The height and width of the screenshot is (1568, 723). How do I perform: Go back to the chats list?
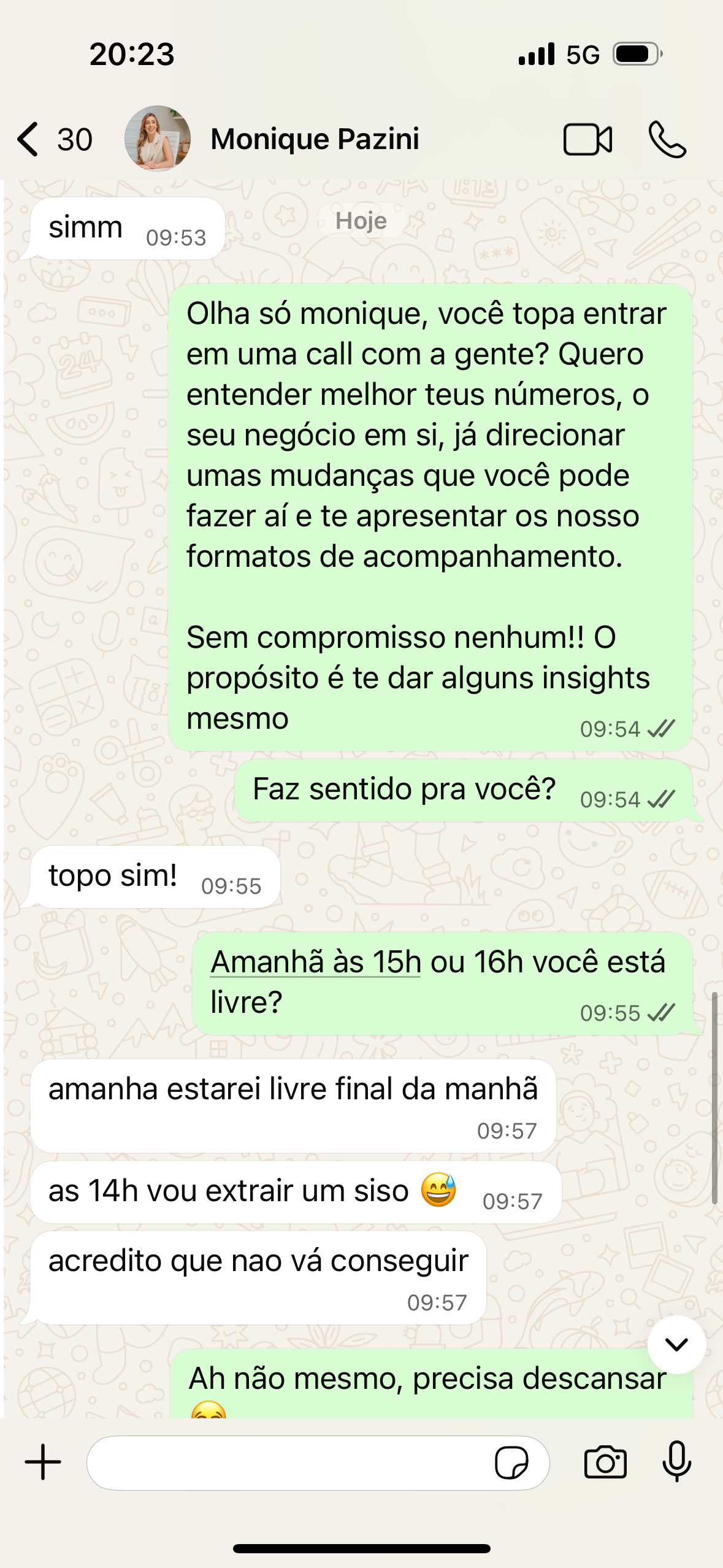(x=29, y=139)
